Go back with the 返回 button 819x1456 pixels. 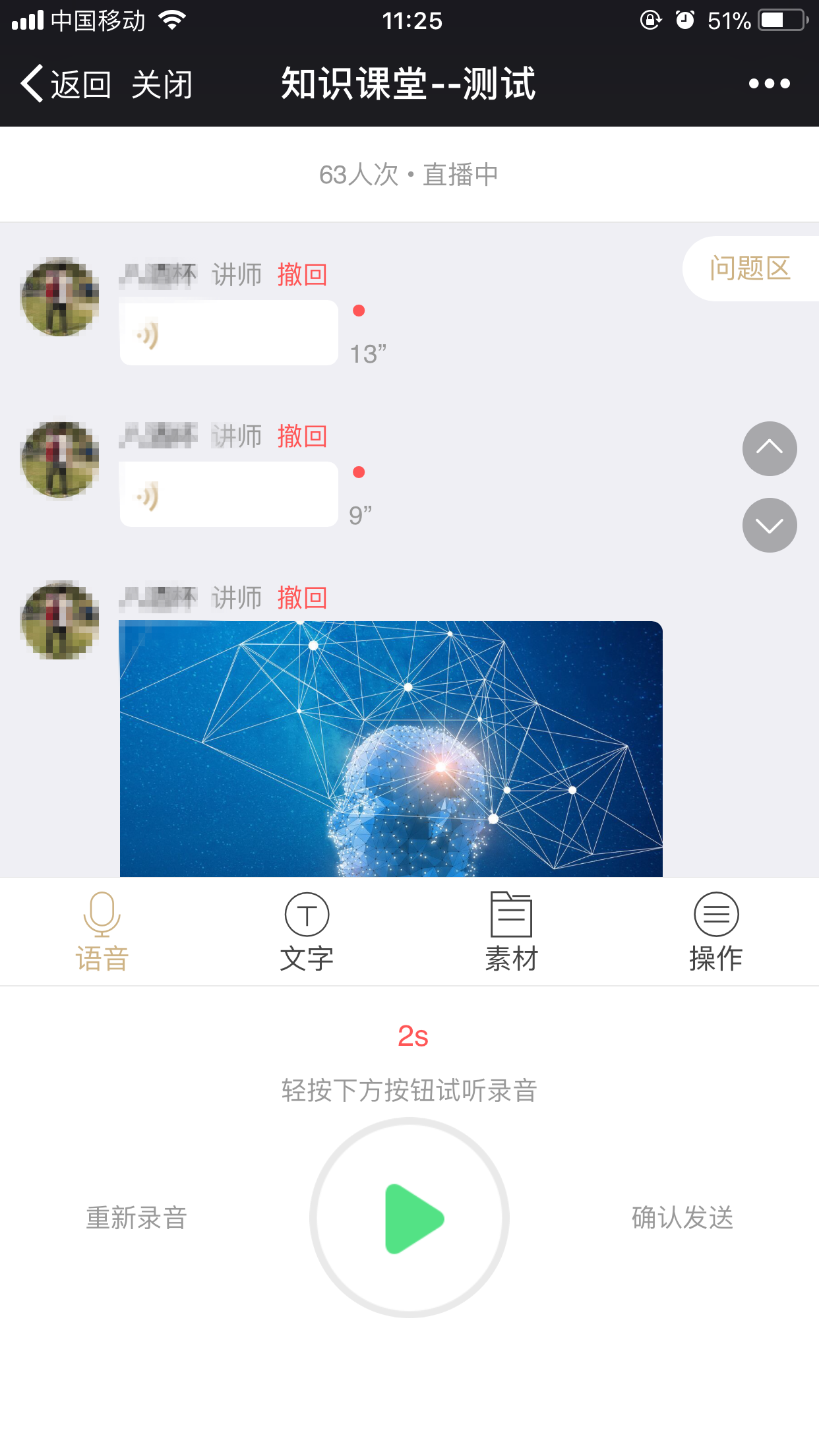tap(66, 84)
